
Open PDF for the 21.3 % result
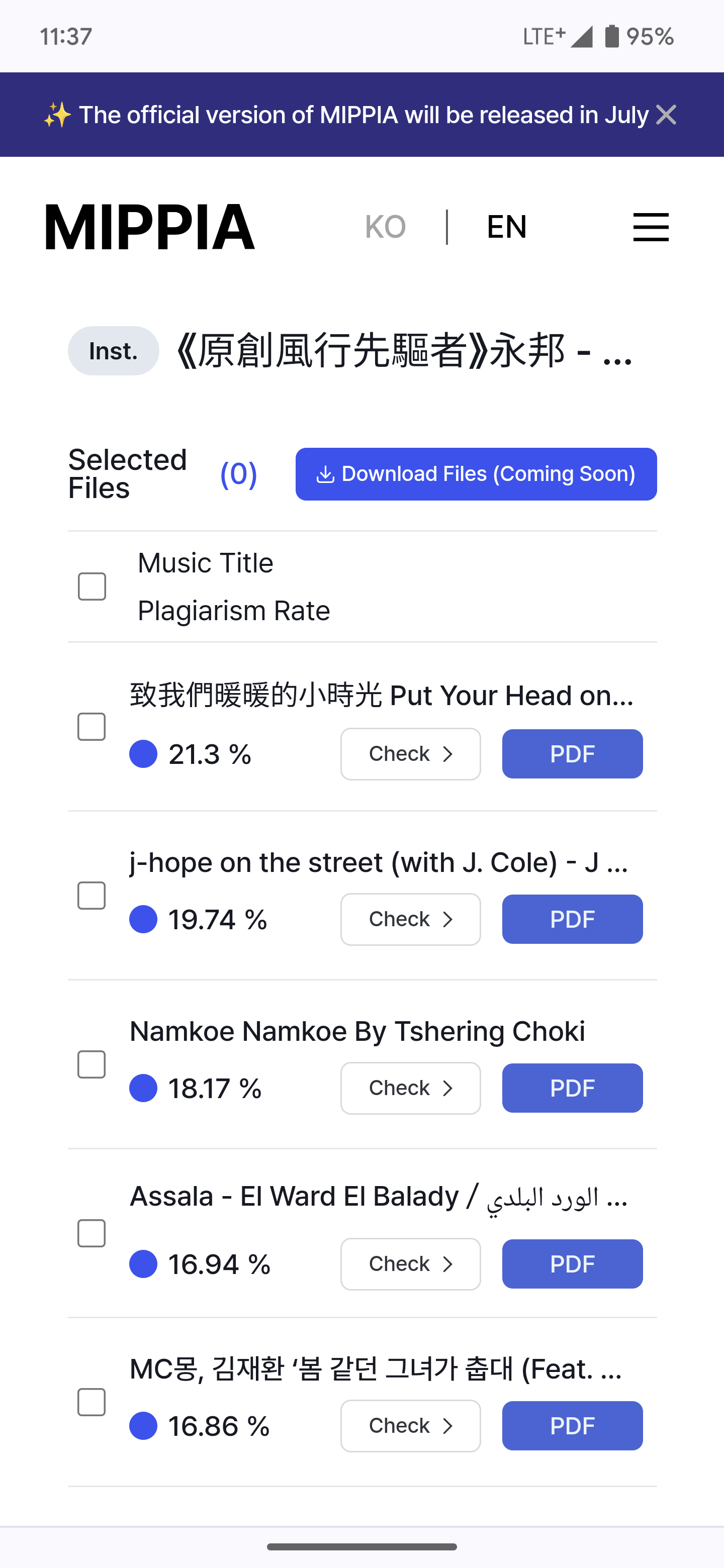tap(572, 753)
